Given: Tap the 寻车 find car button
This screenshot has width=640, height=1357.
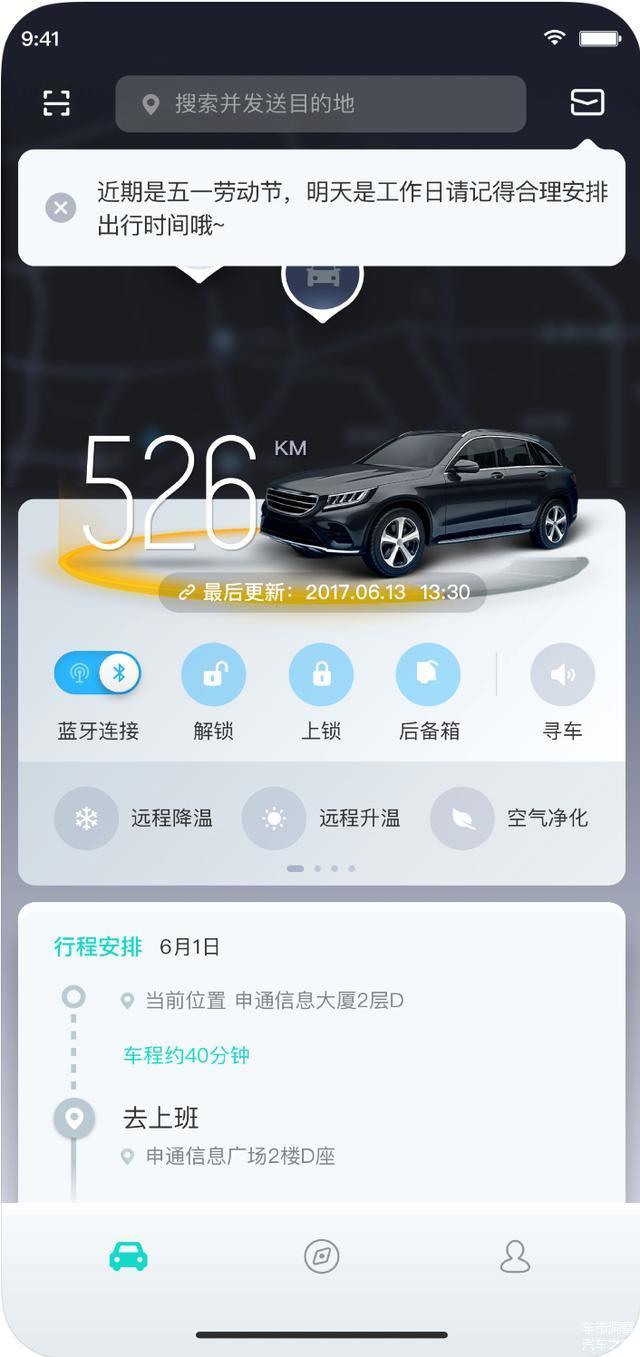Looking at the screenshot, I should click(x=562, y=675).
